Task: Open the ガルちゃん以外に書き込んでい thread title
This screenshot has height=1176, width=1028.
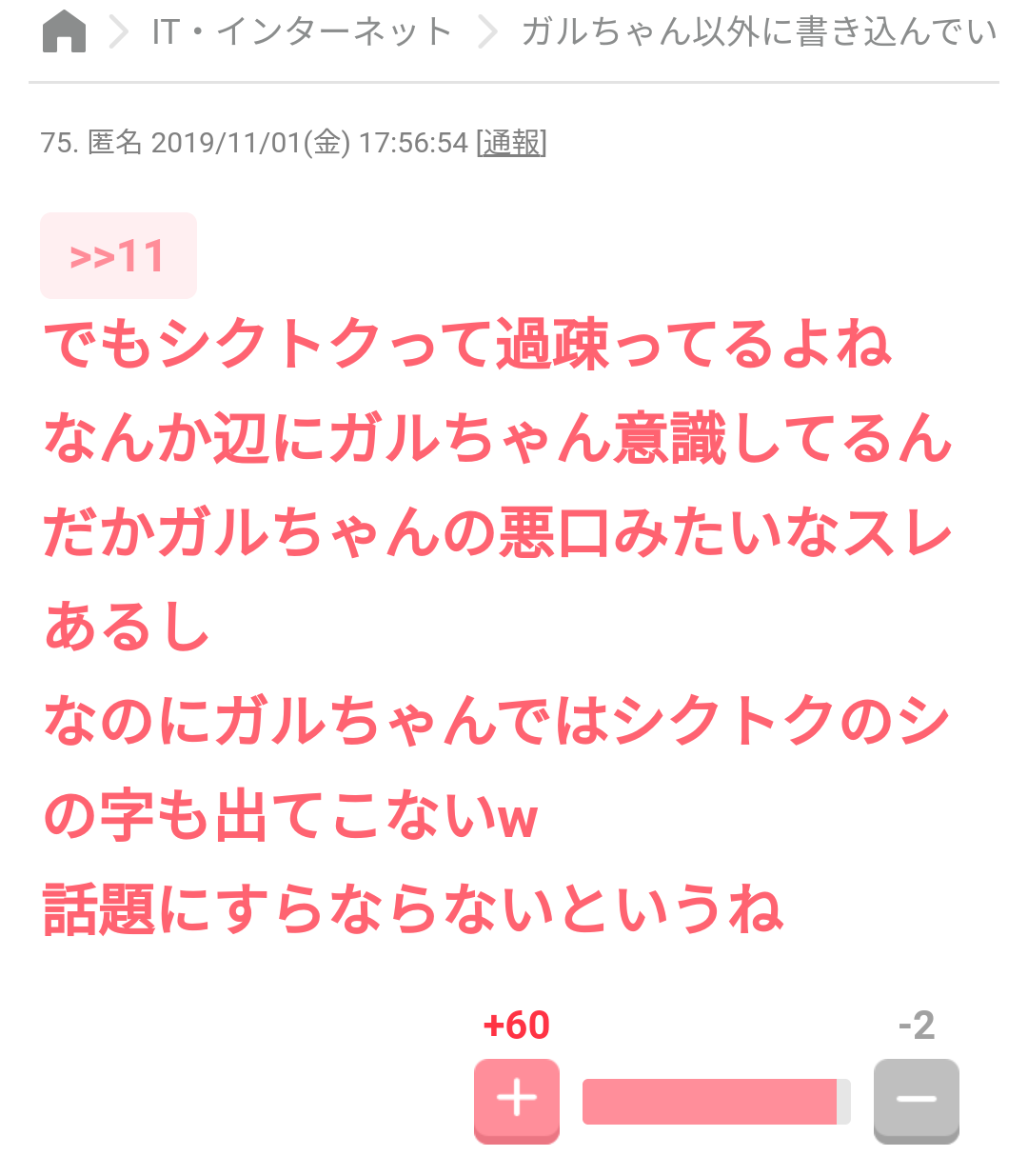Action: (761, 30)
